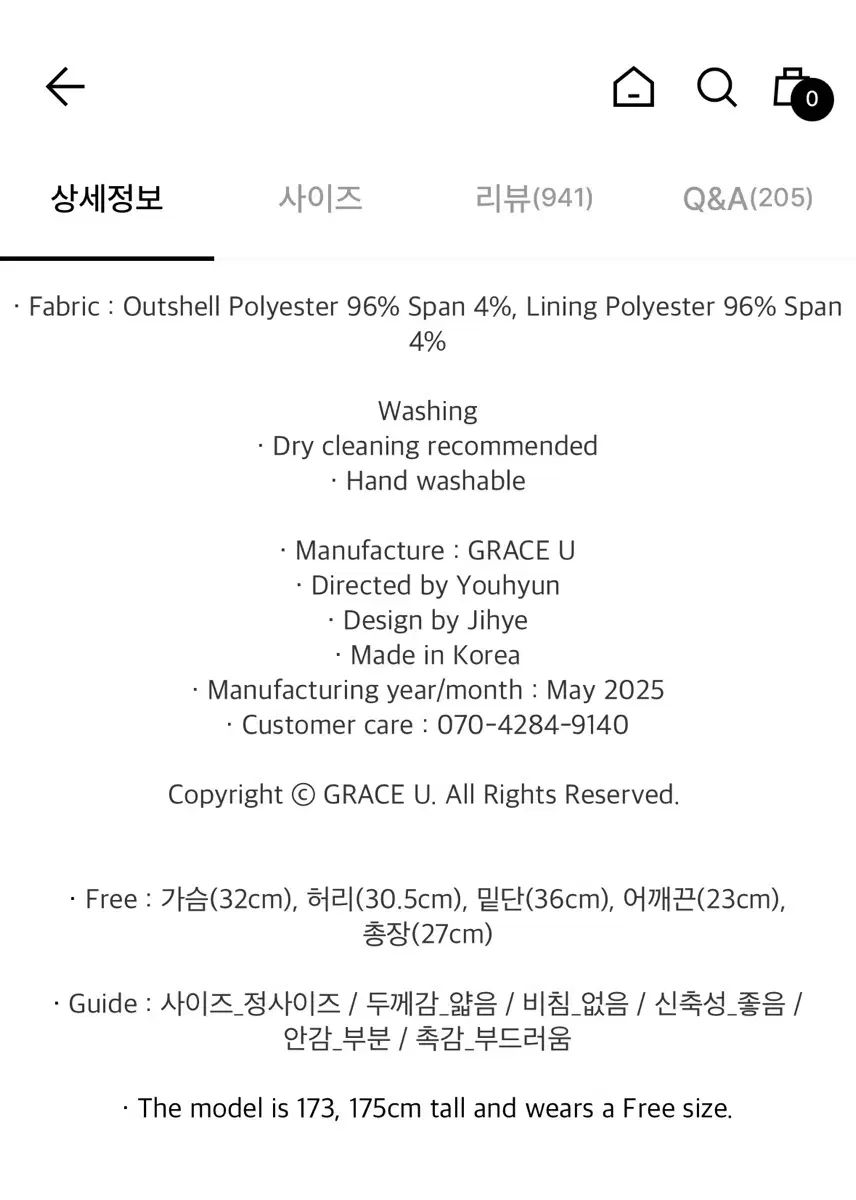Open the shopping bag cart
This screenshot has width=856, height=1200.
pos(797,89)
